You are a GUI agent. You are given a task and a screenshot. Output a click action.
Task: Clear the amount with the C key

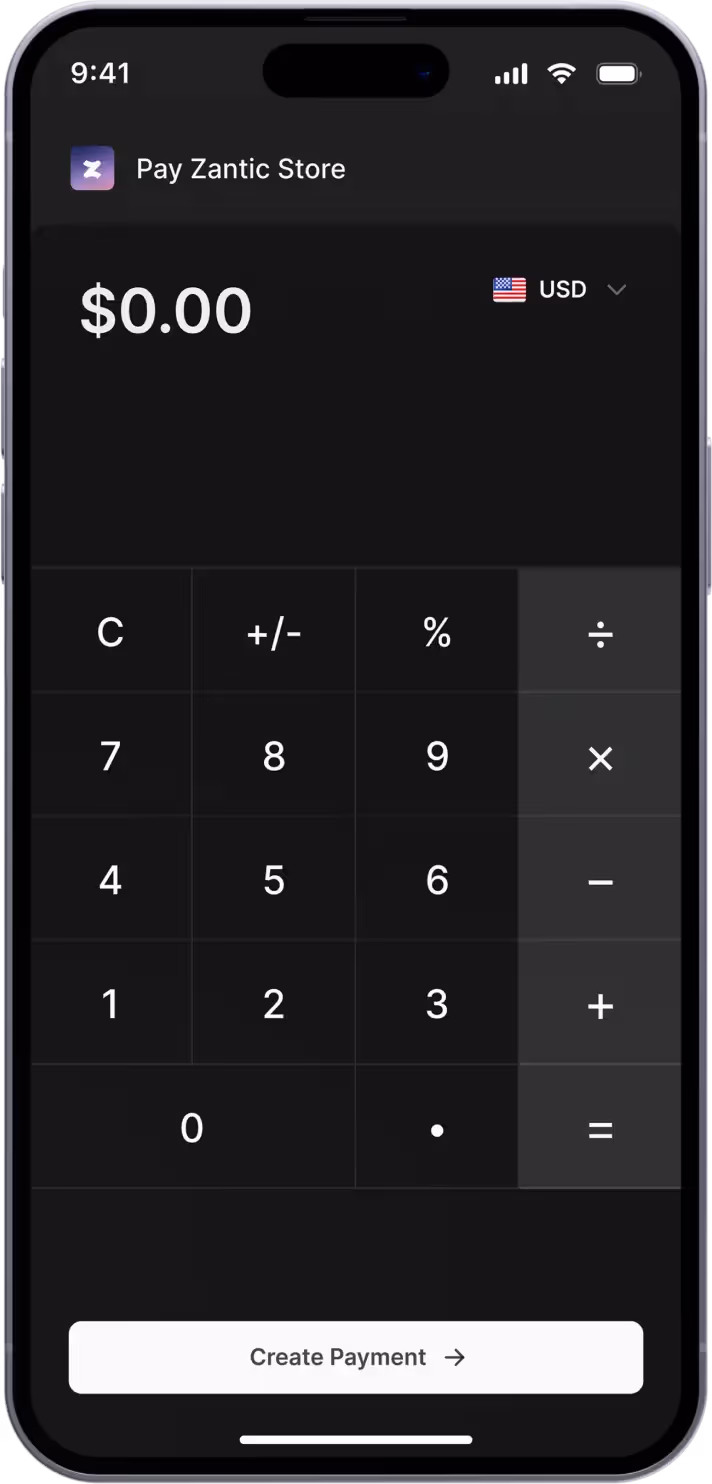tap(111, 632)
